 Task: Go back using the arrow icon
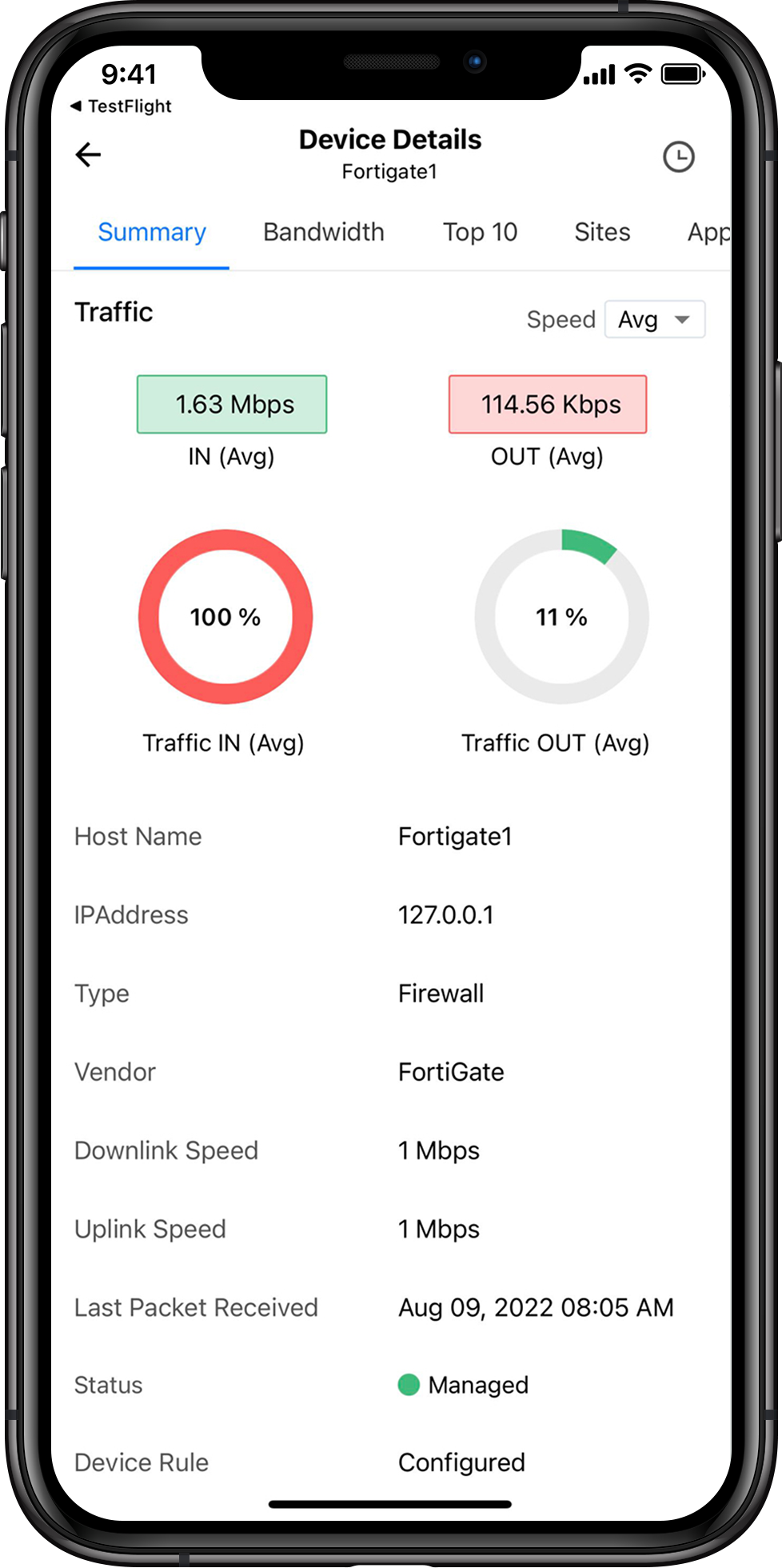[88, 154]
